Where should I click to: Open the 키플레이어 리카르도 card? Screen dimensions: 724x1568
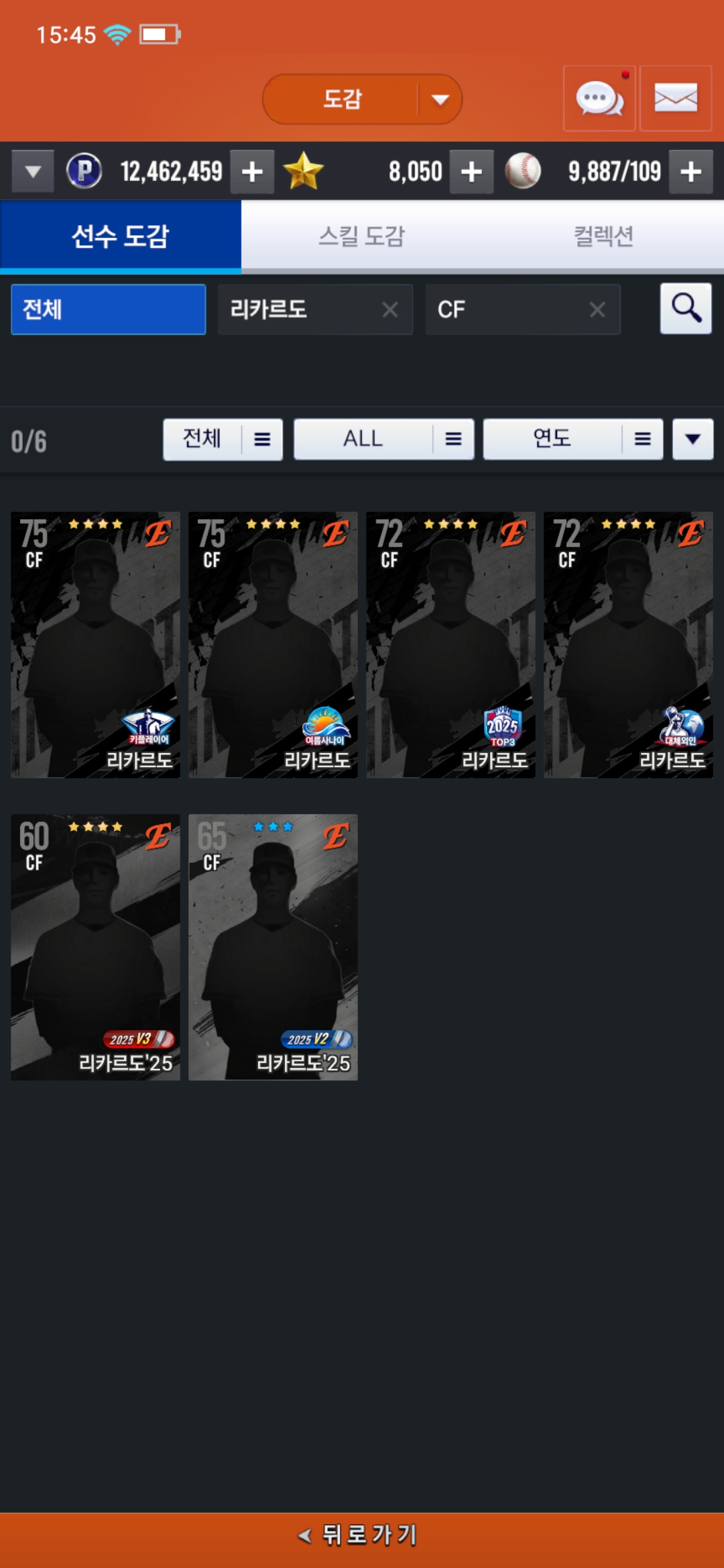pos(95,644)
